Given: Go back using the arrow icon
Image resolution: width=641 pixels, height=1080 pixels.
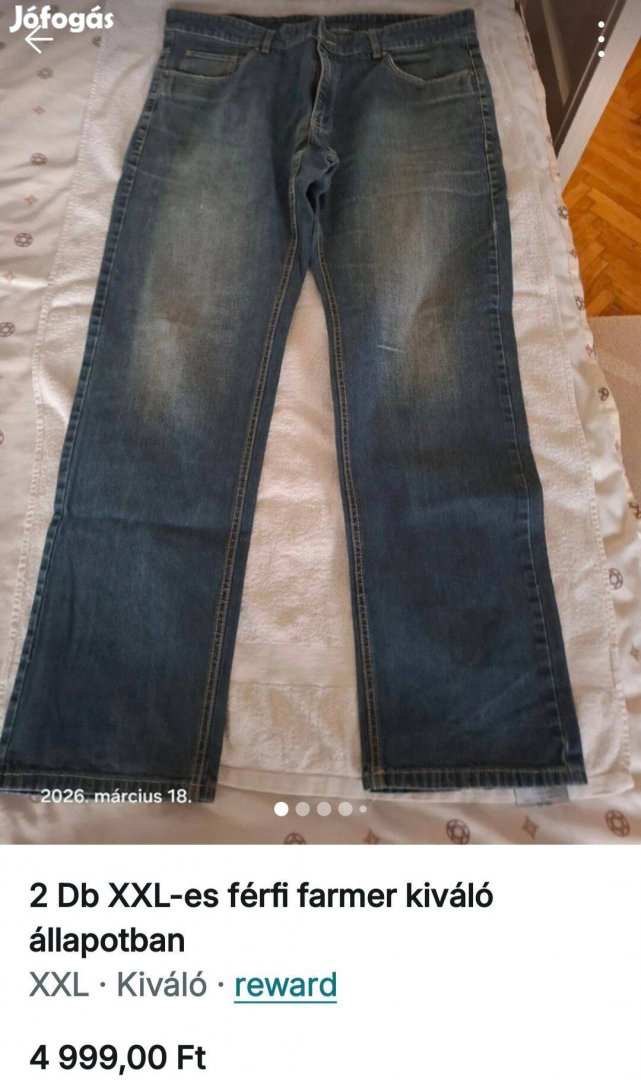Looking at the screenshot, I should tap(38, 41).
